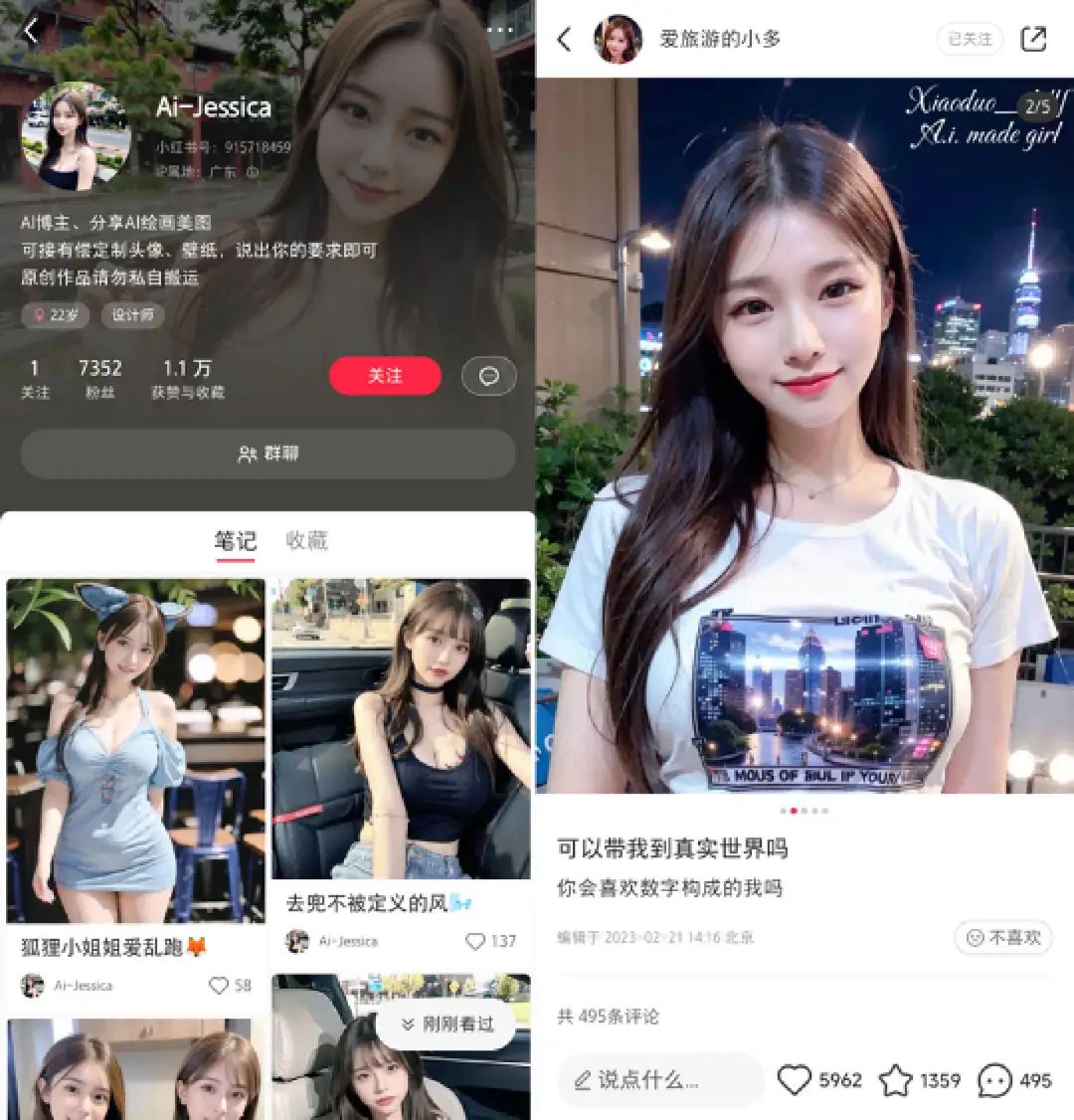Viewport: 1074px width, 1120px height.
Task: Go back from the Ai-Jessica profile page
Action: coord(31,31)
